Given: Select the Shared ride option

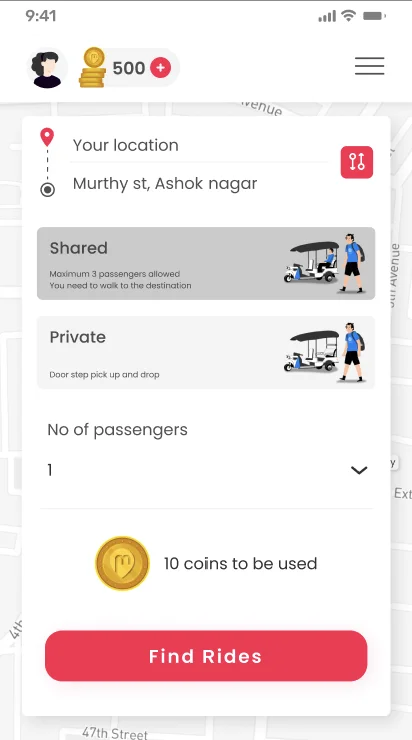Looking at the screenshot, I should [206, 263].
